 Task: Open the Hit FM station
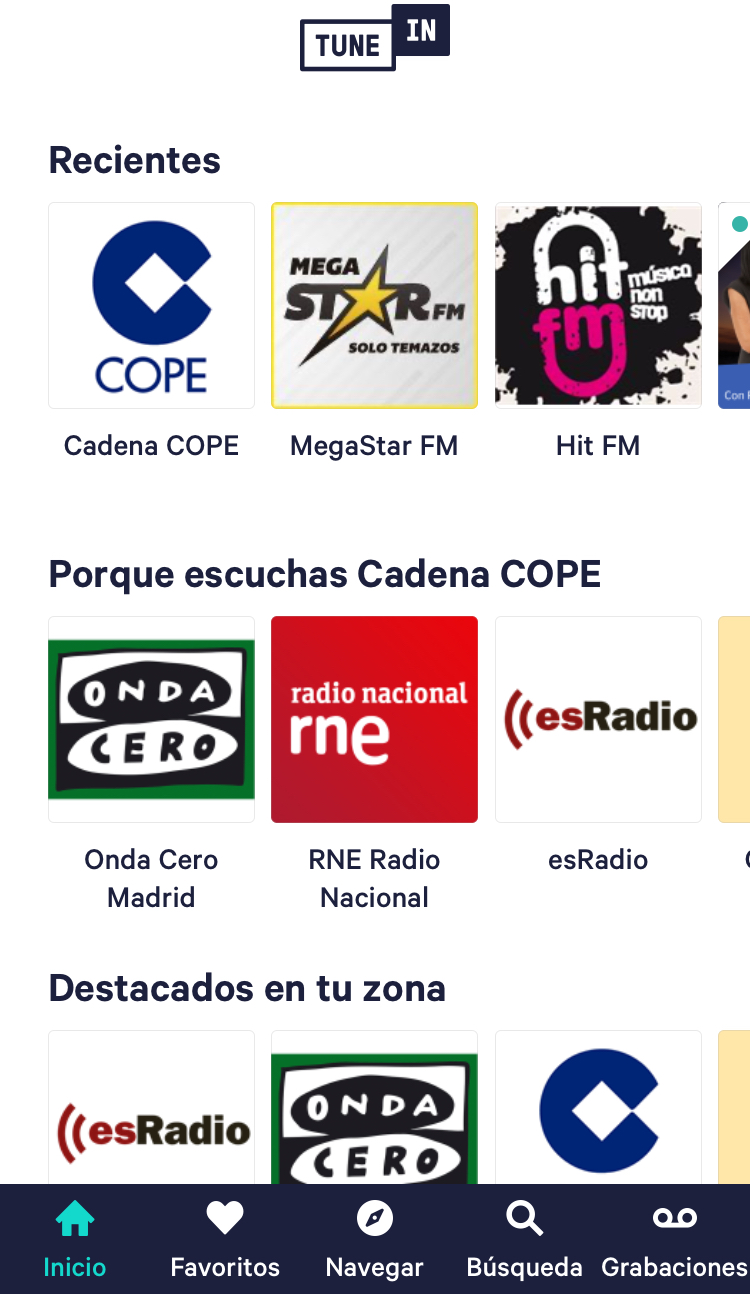[598, 306]
